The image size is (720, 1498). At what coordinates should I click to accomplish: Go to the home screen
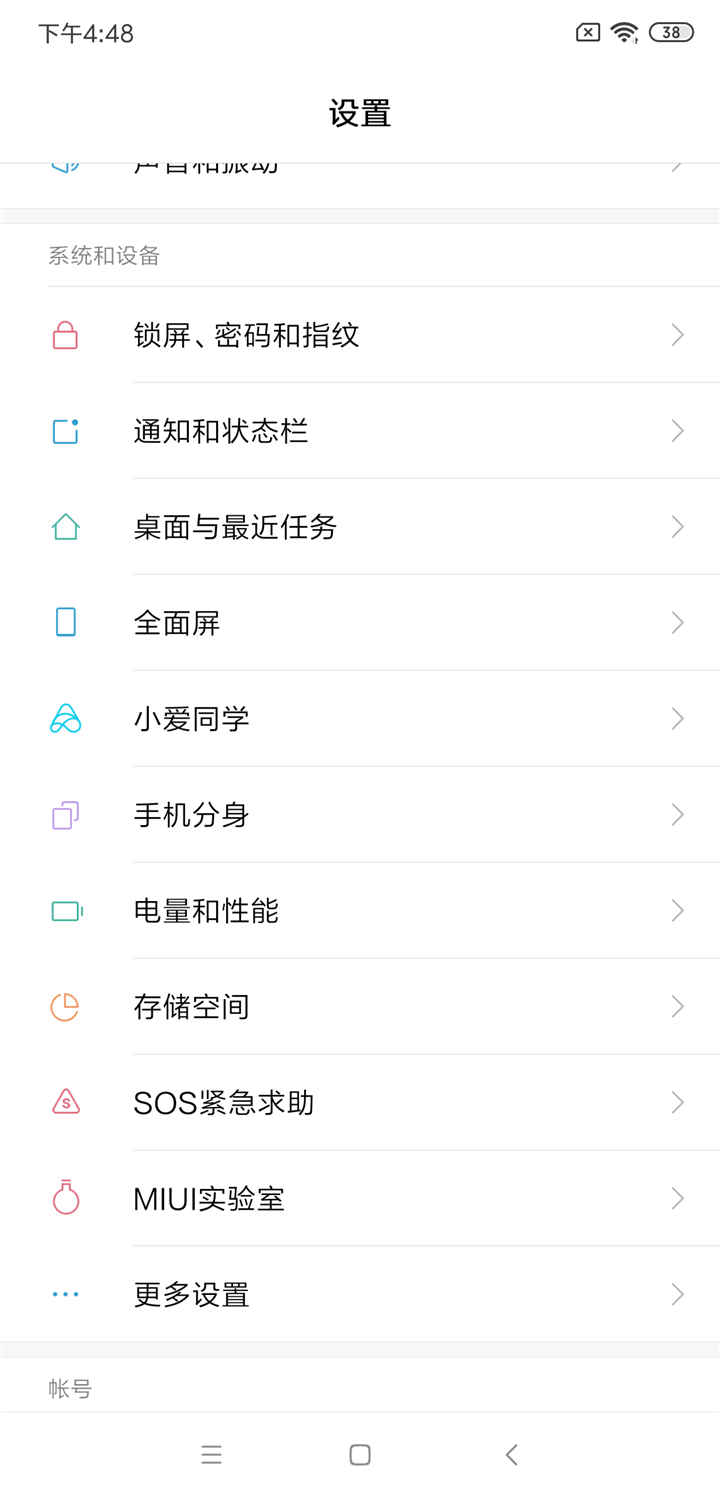(360, 1455)
